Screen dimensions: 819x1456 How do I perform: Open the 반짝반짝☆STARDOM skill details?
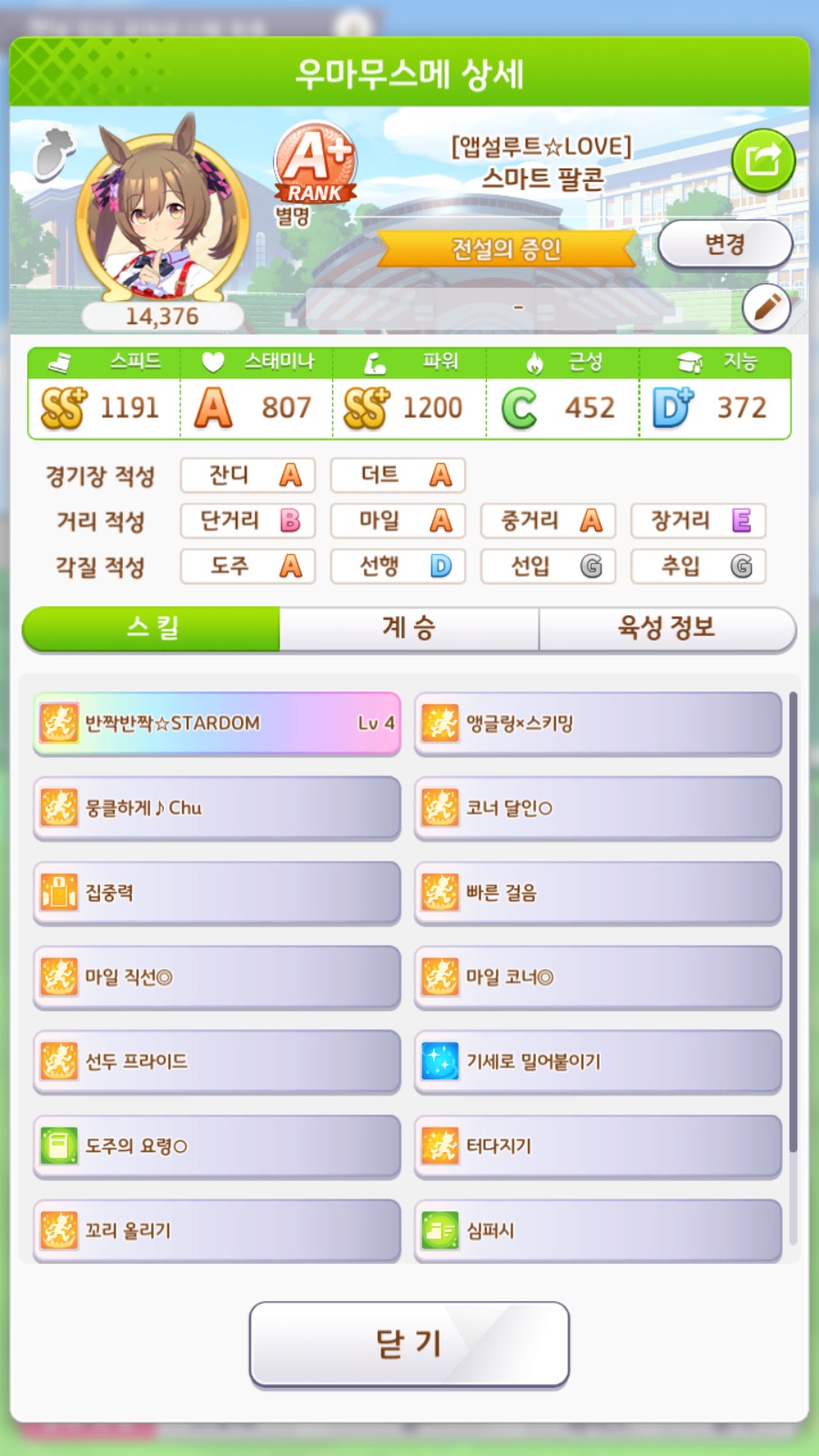pos(217,723)
